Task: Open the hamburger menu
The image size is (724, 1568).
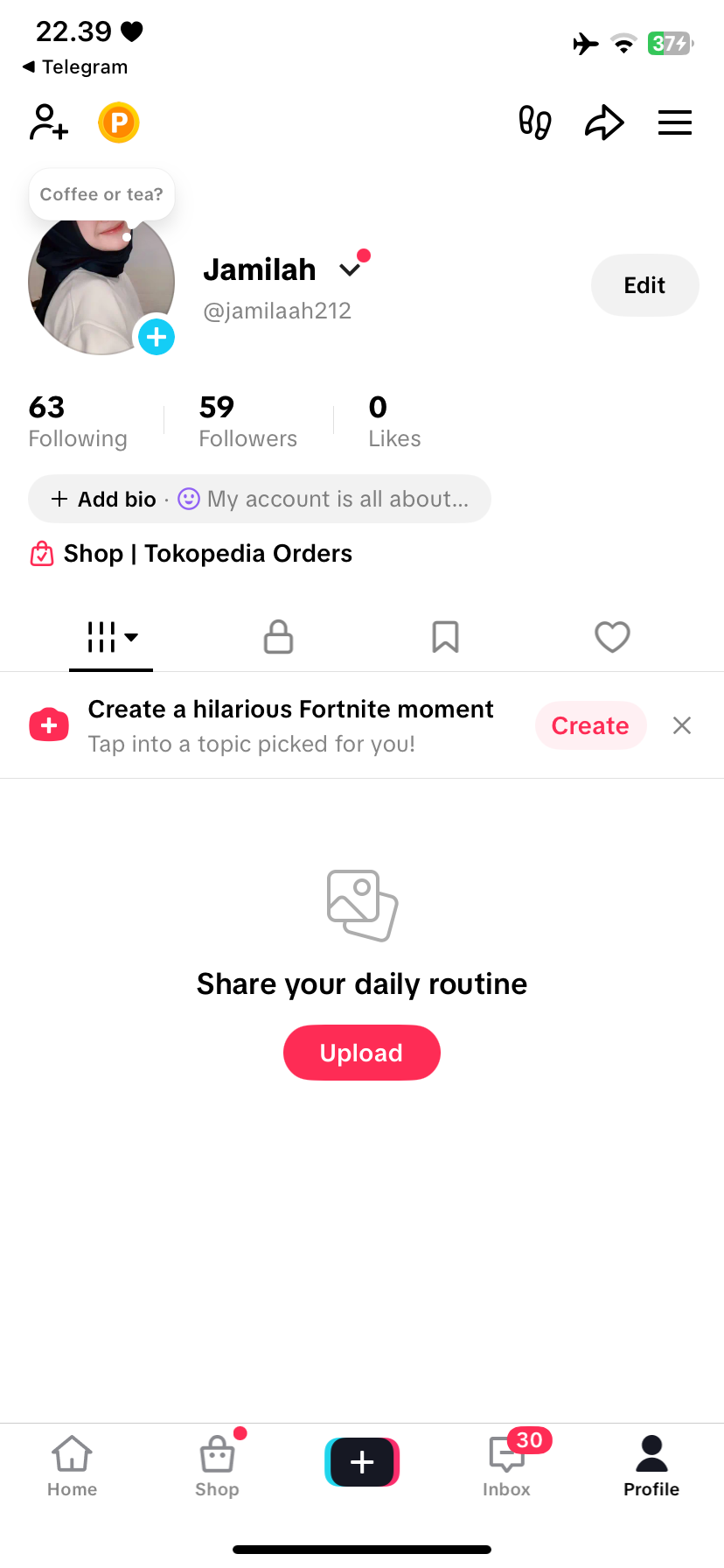Action: click(x=674, y=122)
